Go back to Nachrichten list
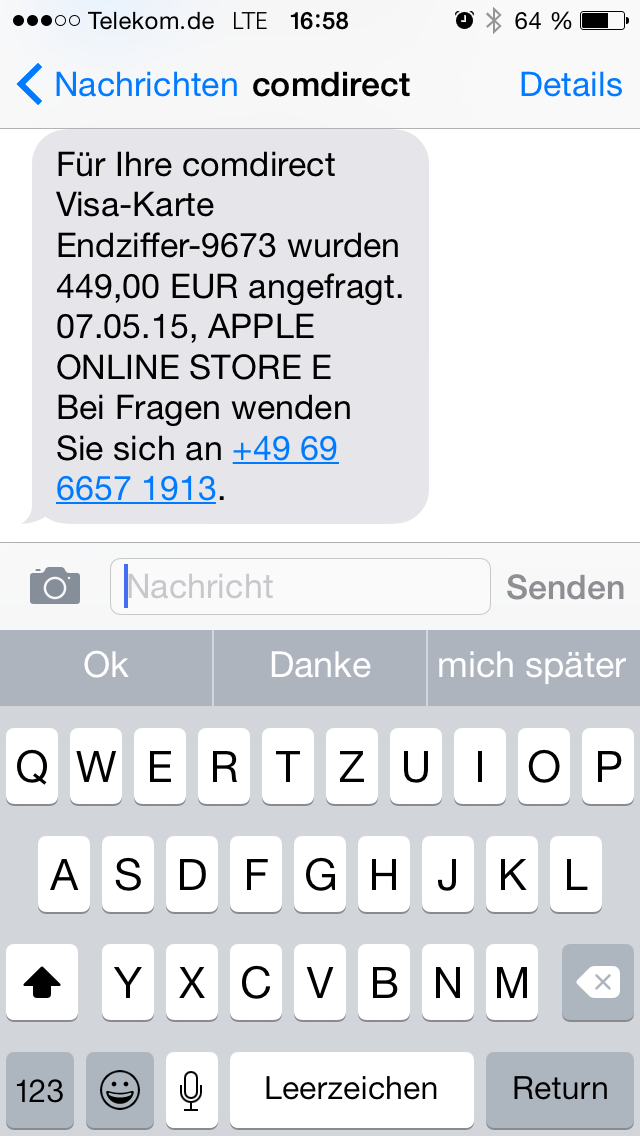The height and width of the screenshot is (1136, 640). click(x=127, y=85)
